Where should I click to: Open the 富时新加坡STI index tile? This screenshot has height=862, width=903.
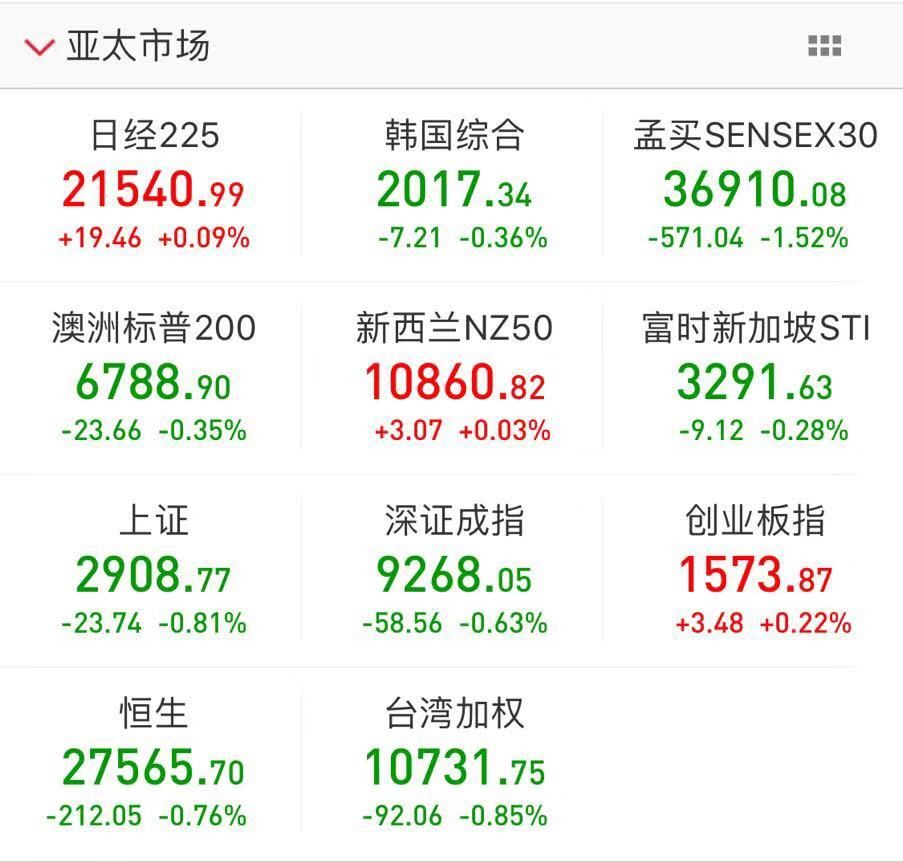753,378
